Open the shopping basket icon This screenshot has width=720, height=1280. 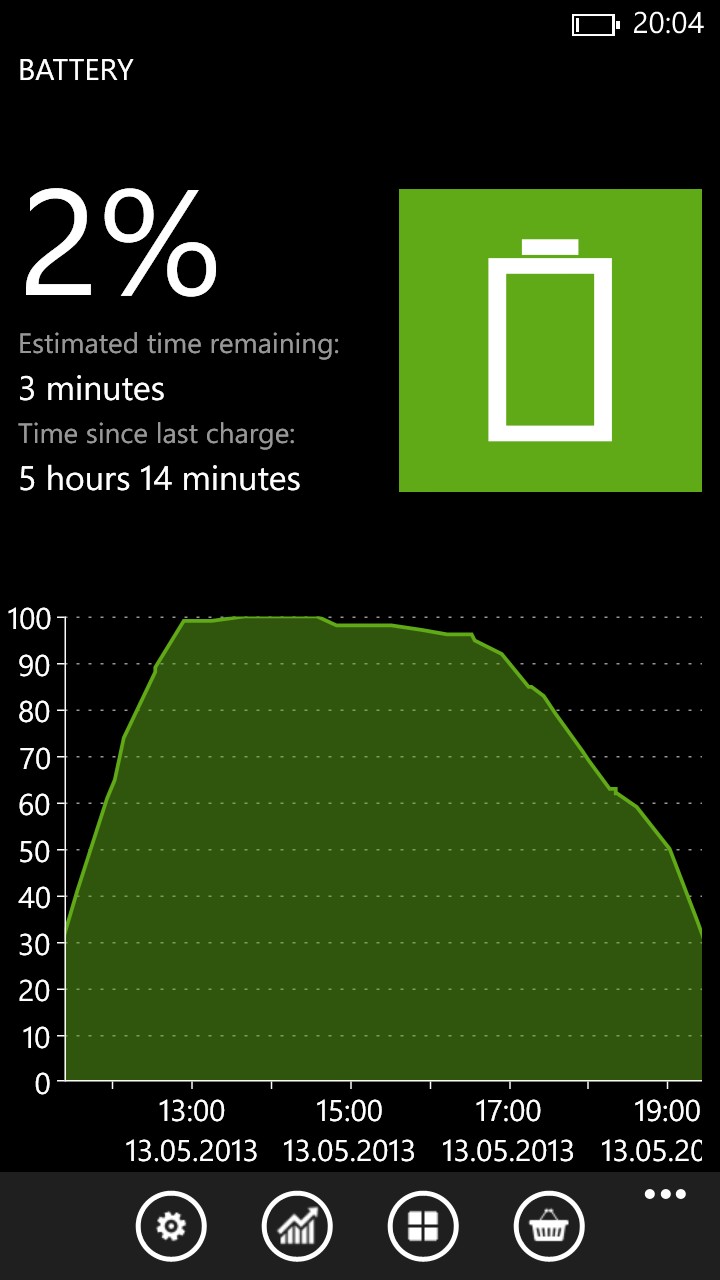click(549, 1226)
